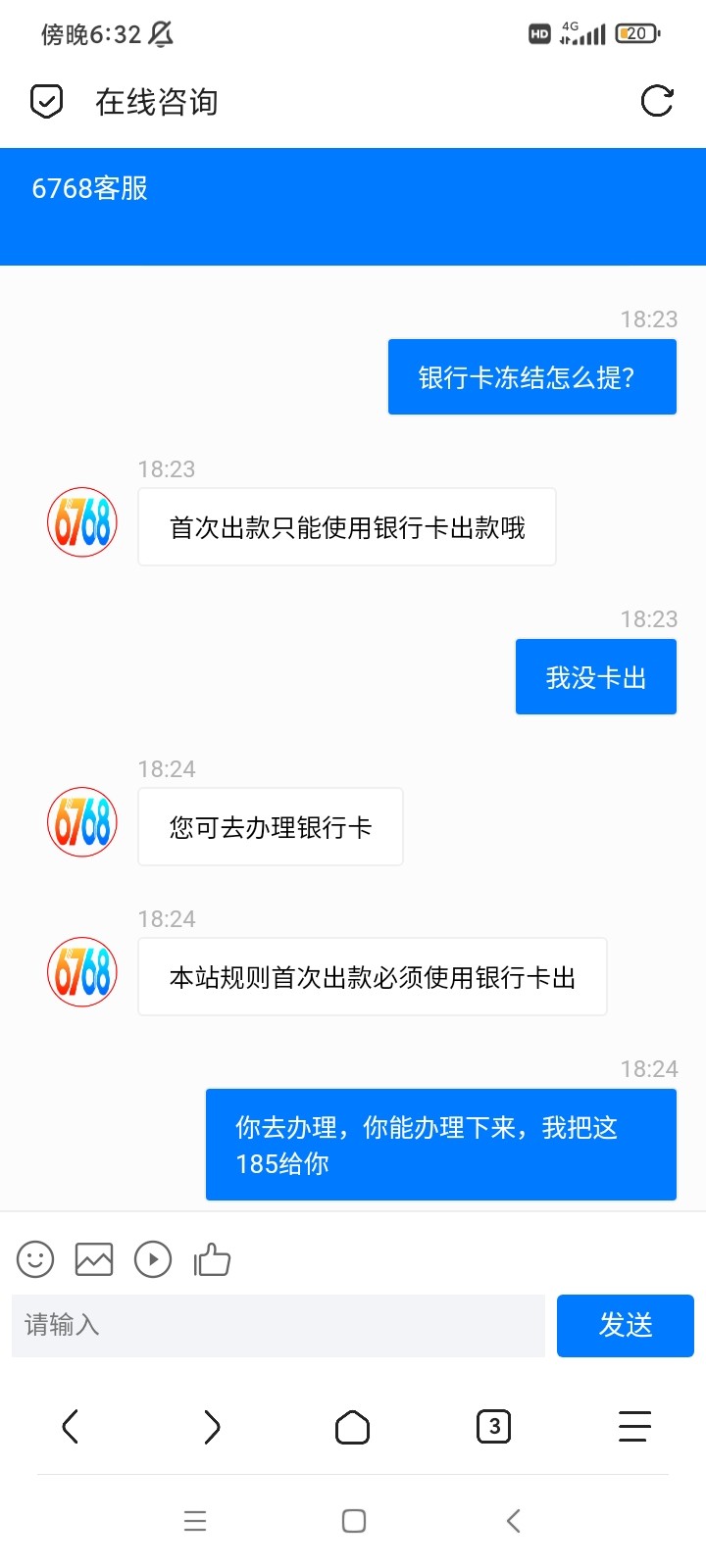Tap the battery indicator in status bar
706x1568 pixels.
tap(635, 32)
